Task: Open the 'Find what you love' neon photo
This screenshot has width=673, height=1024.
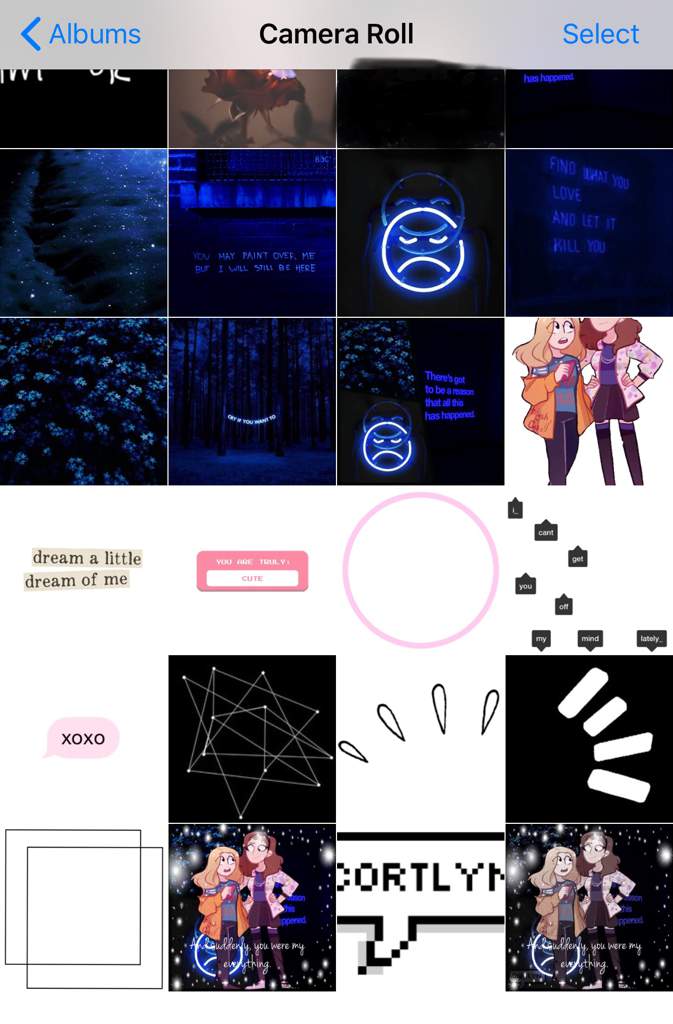Action: coord(589,232)
